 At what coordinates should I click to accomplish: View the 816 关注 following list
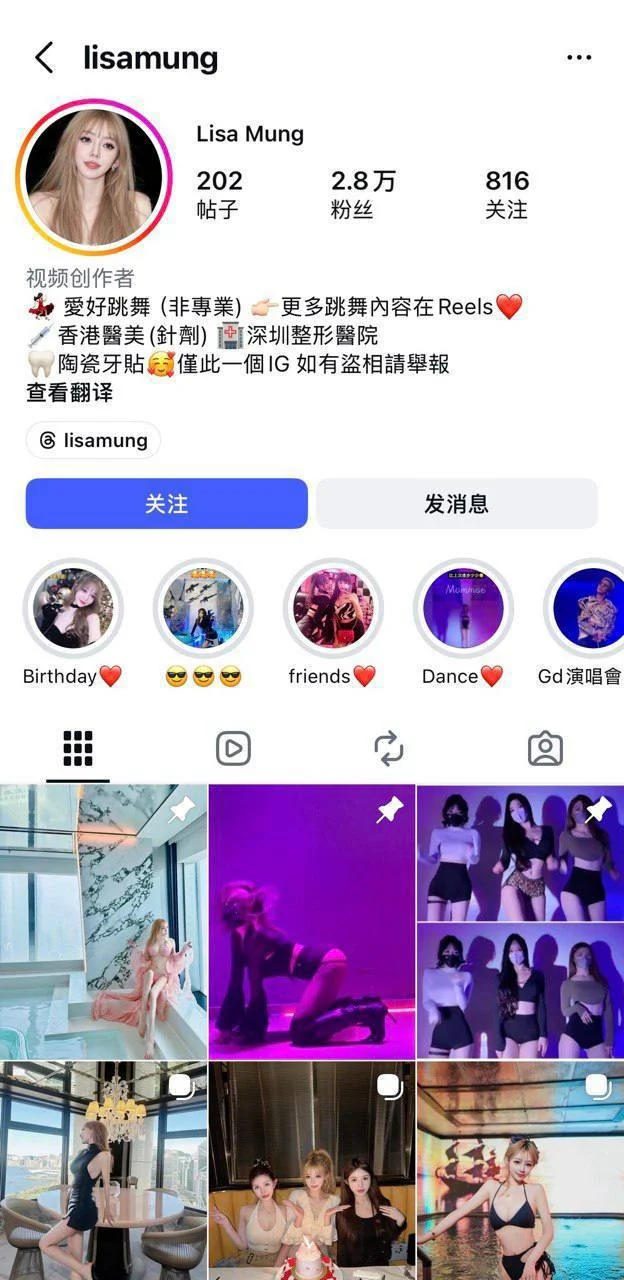coord(506,194)
